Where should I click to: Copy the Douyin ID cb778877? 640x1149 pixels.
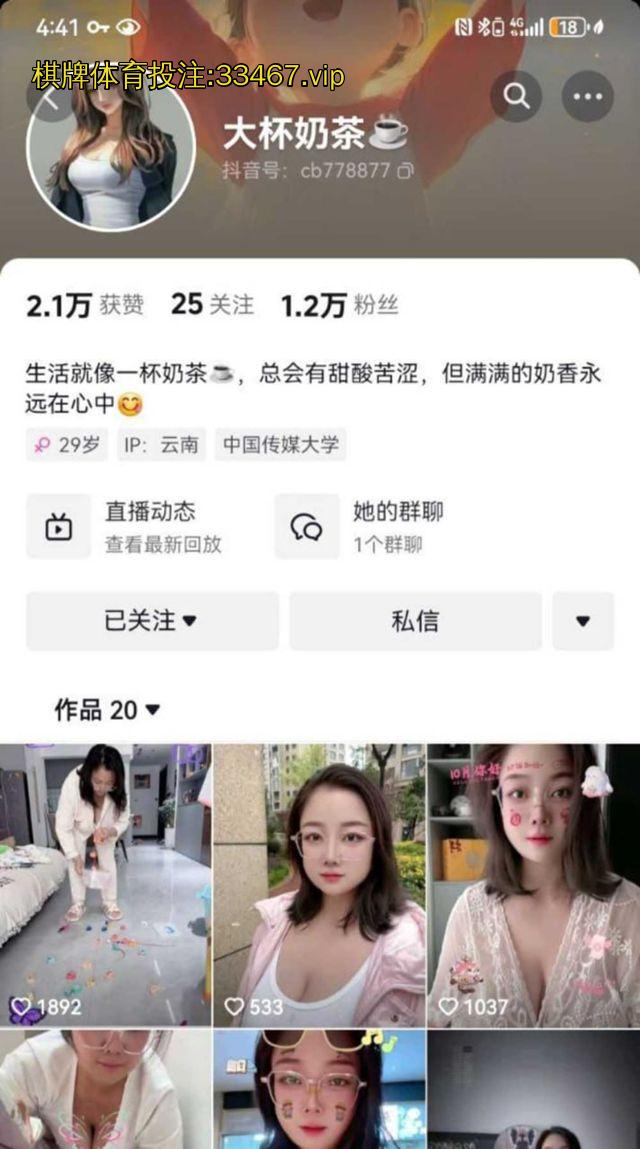point(405,171)
